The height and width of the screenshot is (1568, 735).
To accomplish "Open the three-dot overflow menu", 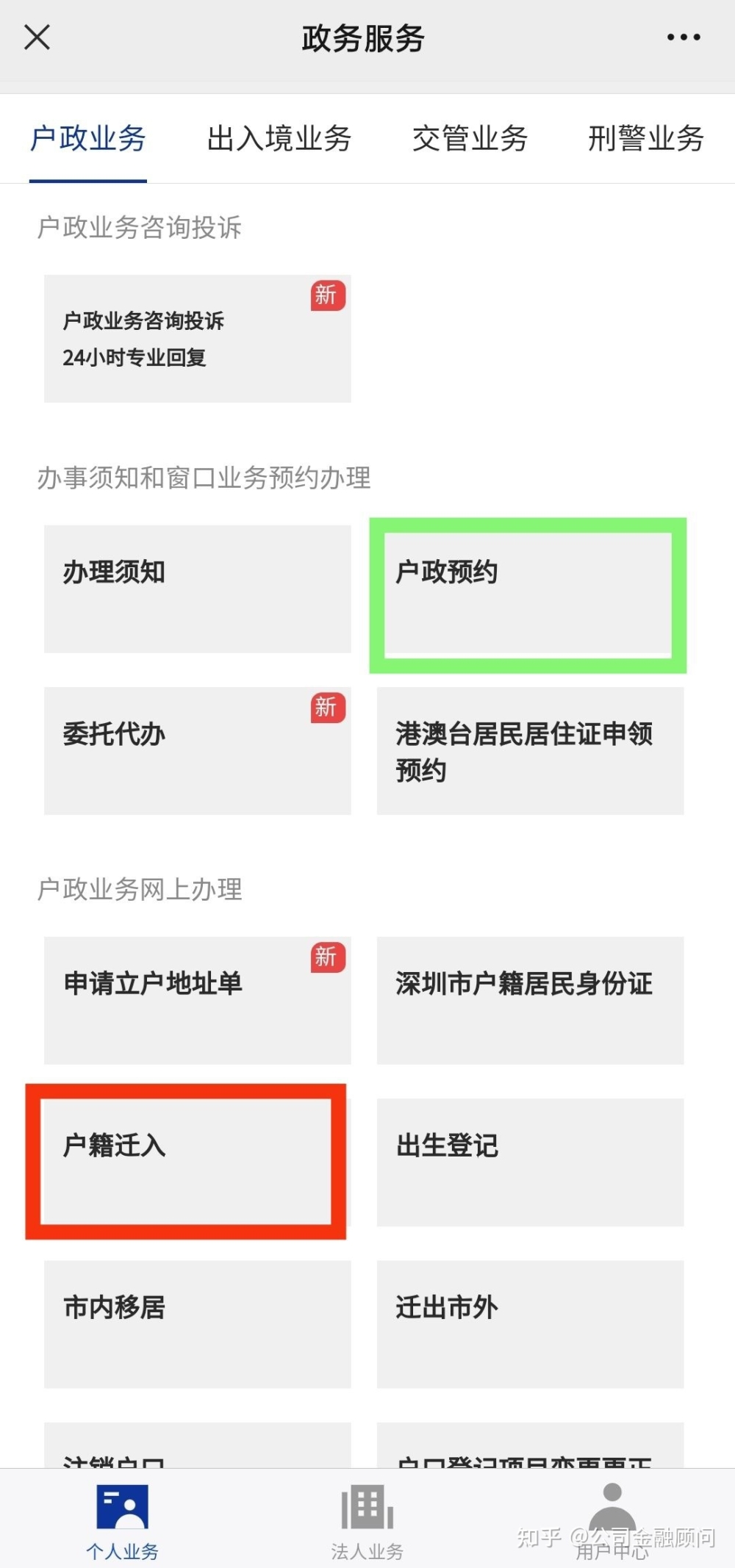I will (x=684, y=37).
